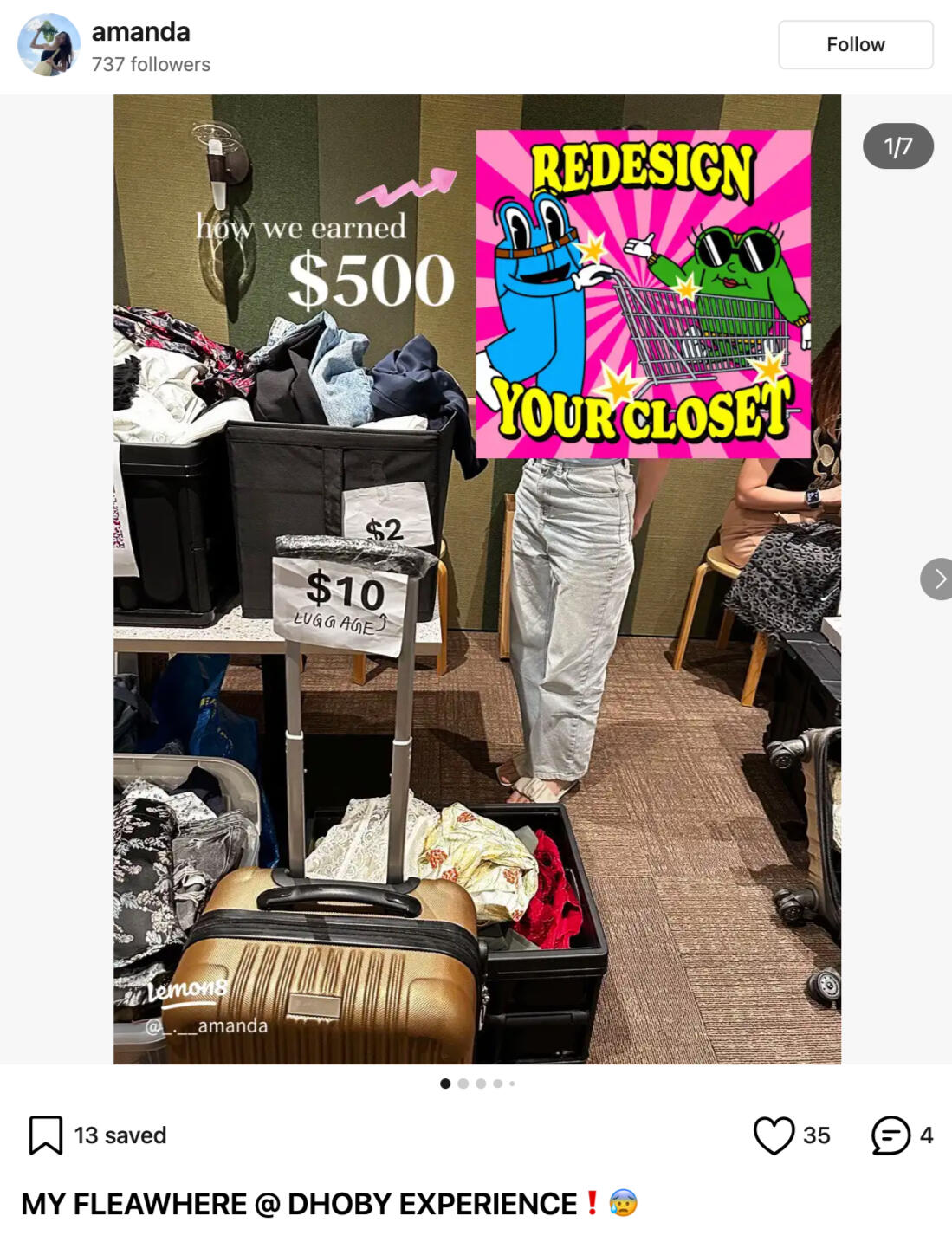This screenshot has width=952, height=1242.
Task: Save this post with the bookmark icon
Action: click(46, 1135)
